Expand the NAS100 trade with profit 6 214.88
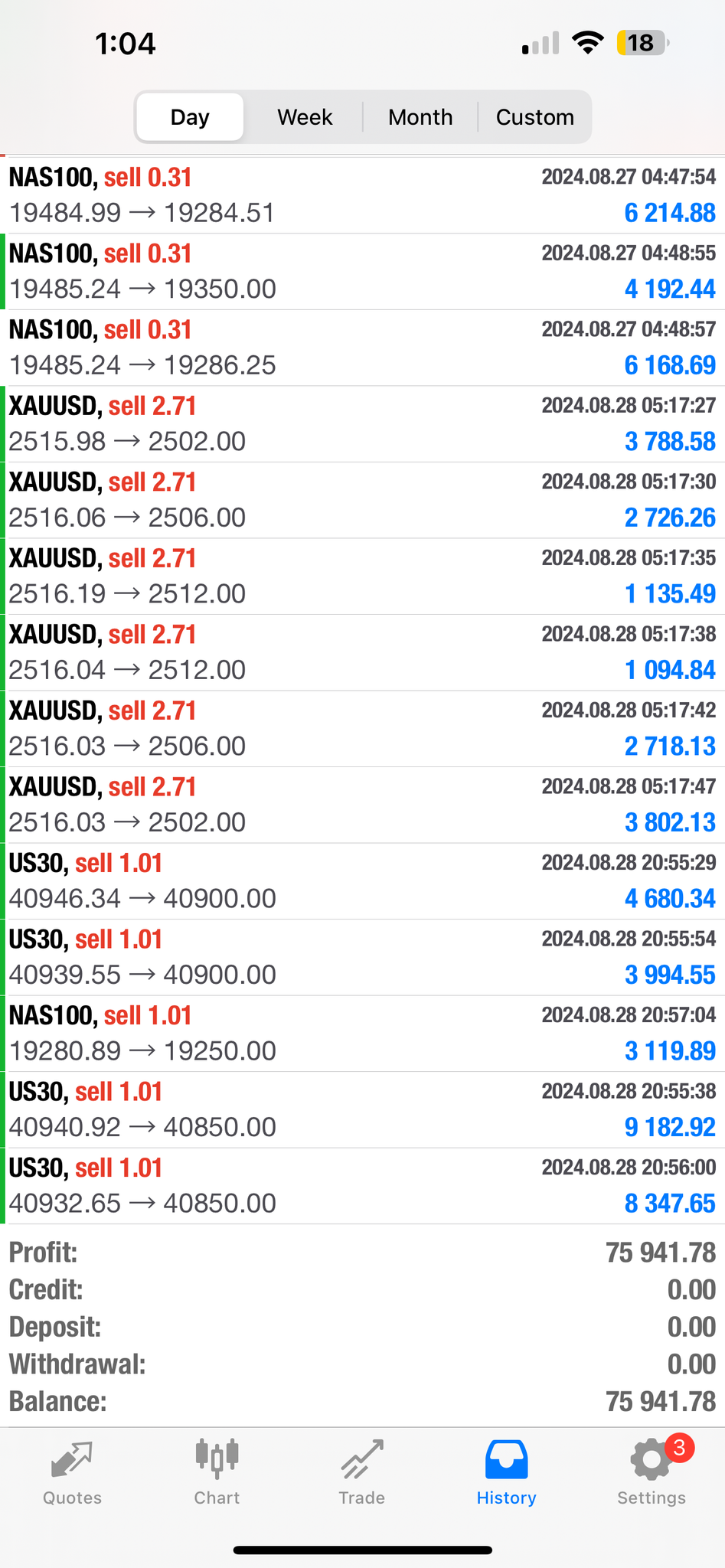This screenshot has height=1568, width=725. click(362, 195)
